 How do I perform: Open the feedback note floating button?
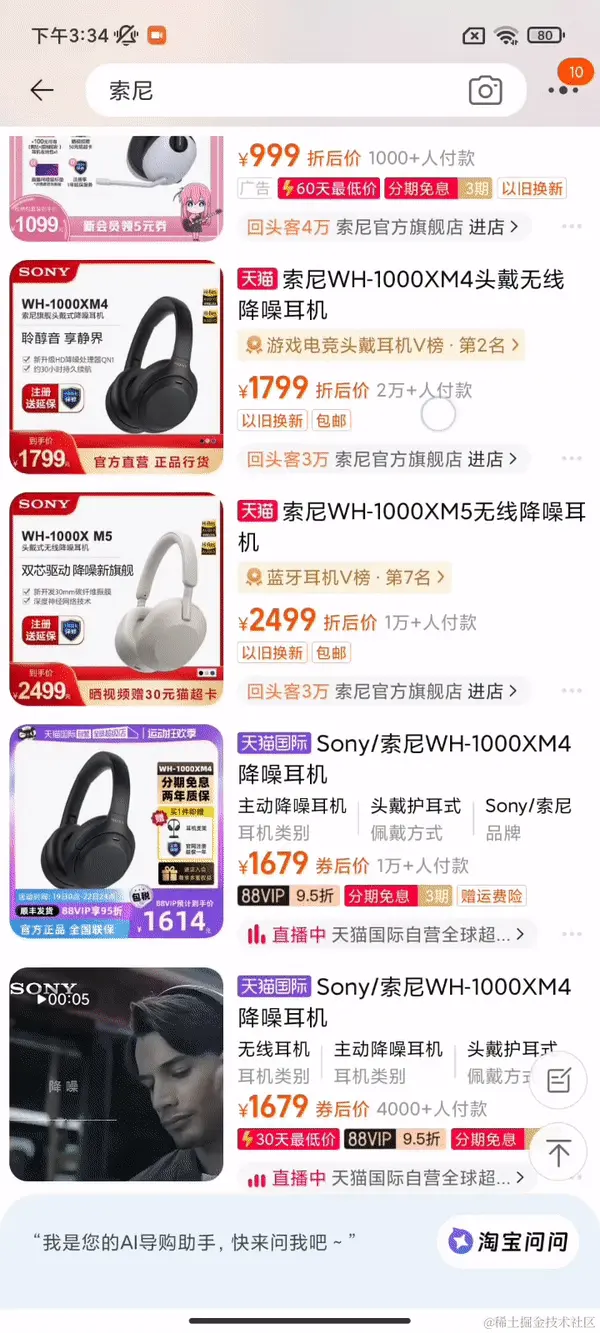pos(559,1080)
